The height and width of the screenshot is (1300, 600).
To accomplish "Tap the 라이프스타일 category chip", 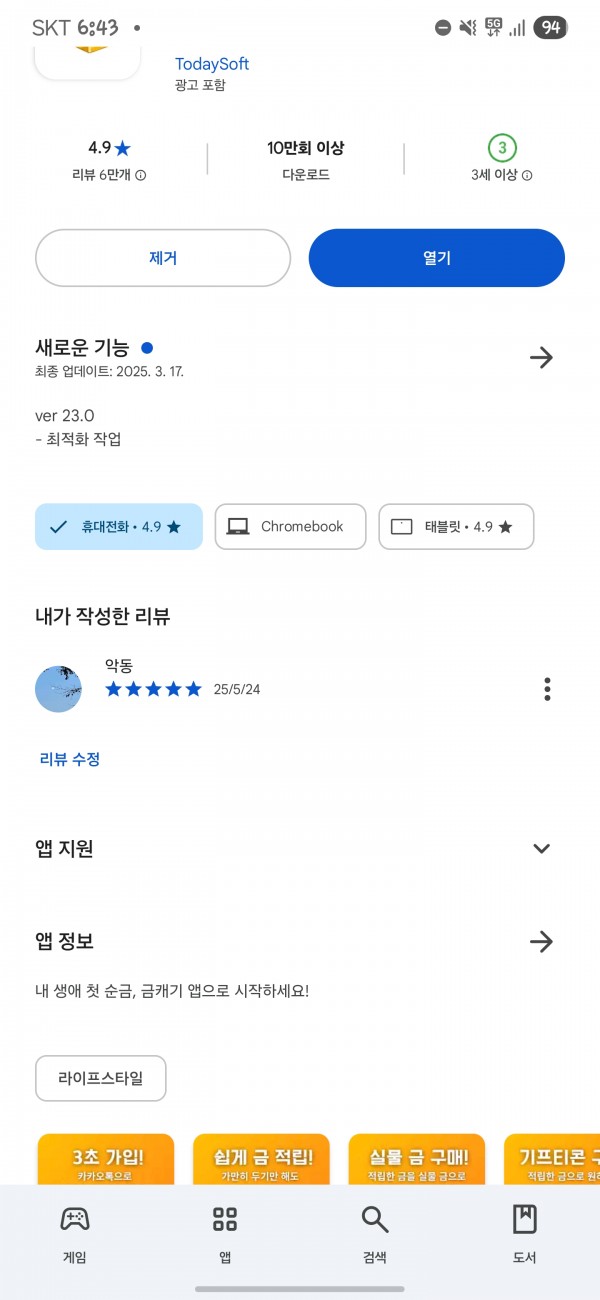I will click(101, 1078).
